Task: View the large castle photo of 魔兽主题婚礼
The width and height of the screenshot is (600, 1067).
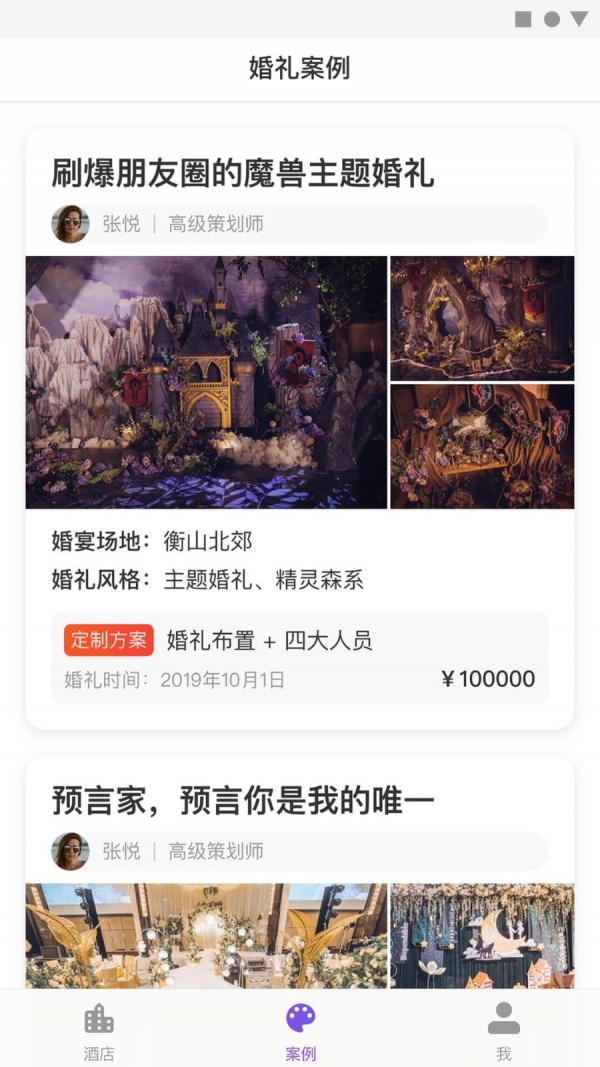Action: point(206,382)
